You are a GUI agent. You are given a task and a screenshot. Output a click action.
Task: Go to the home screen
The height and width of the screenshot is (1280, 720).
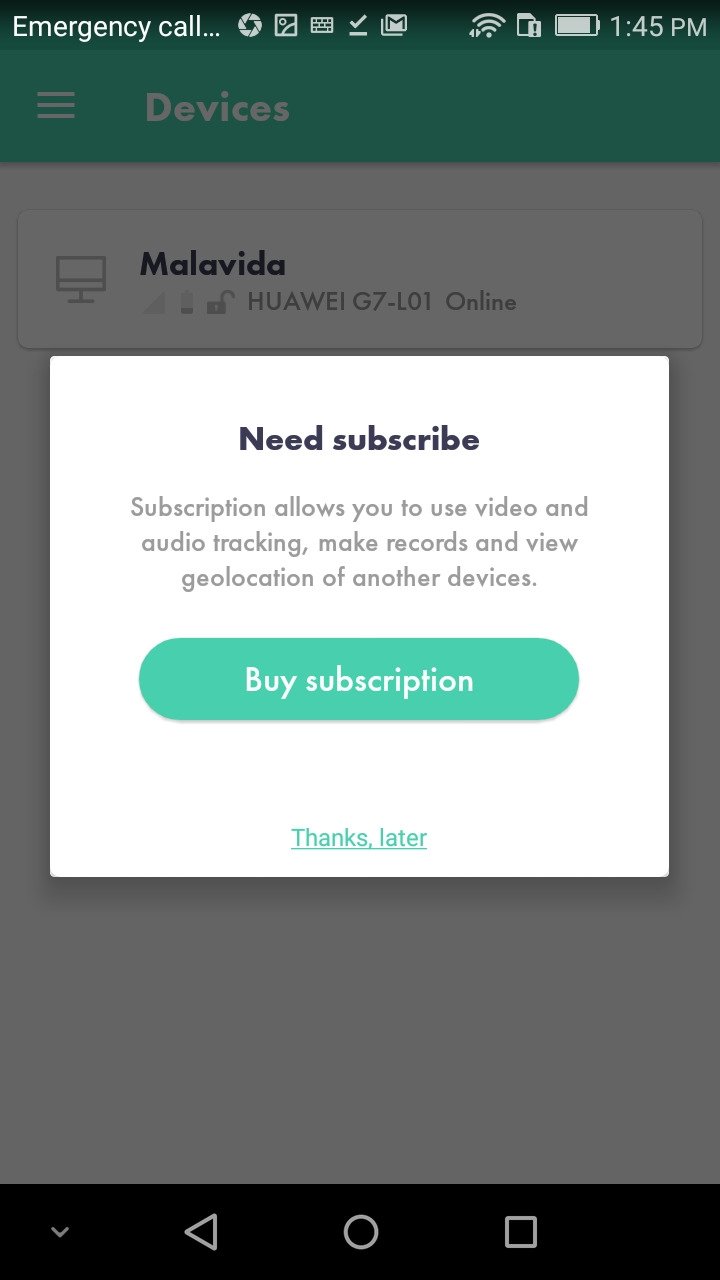click(360, 1232)
